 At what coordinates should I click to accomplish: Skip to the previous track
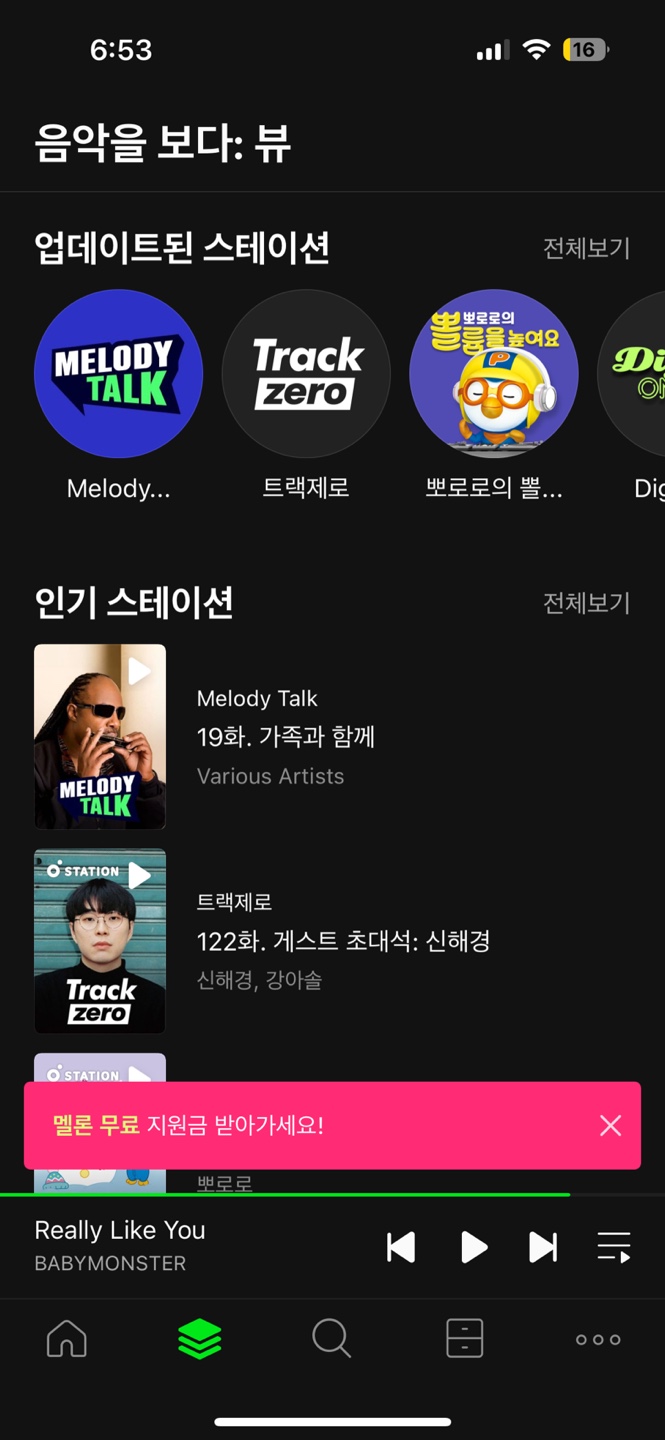coord(401,1247)
